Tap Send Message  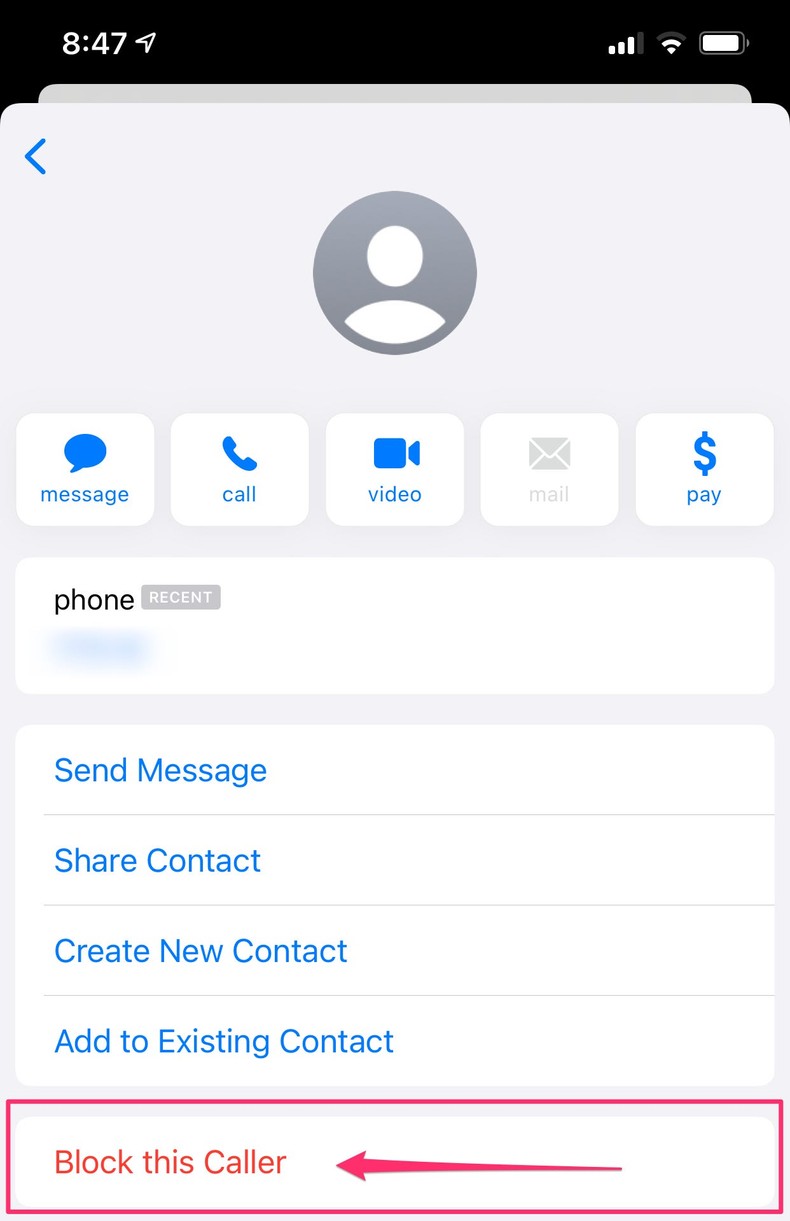point(160,770)
